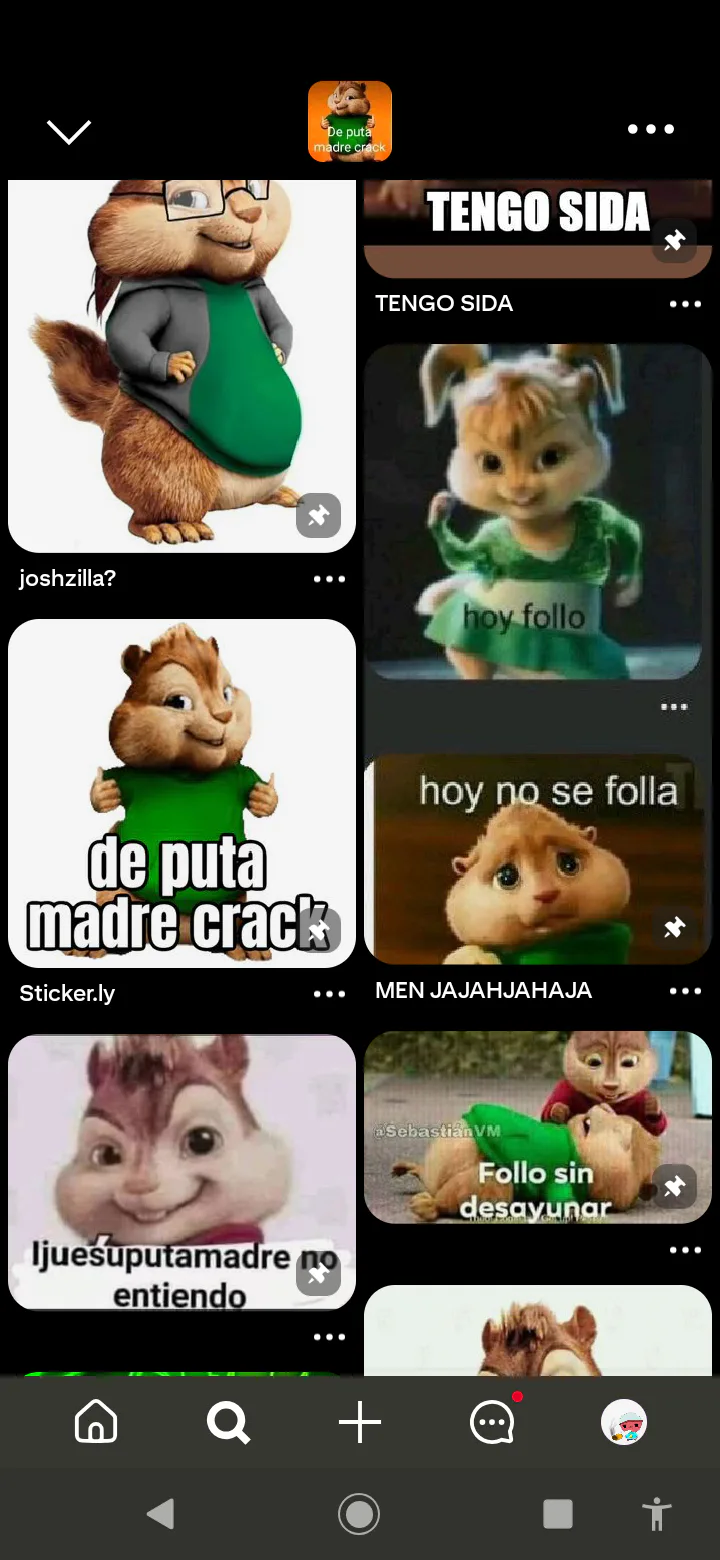This screenshot has height=1560, width=720.
Task: Open the messages inbox tab
Action: click(x=492, y=1421)
